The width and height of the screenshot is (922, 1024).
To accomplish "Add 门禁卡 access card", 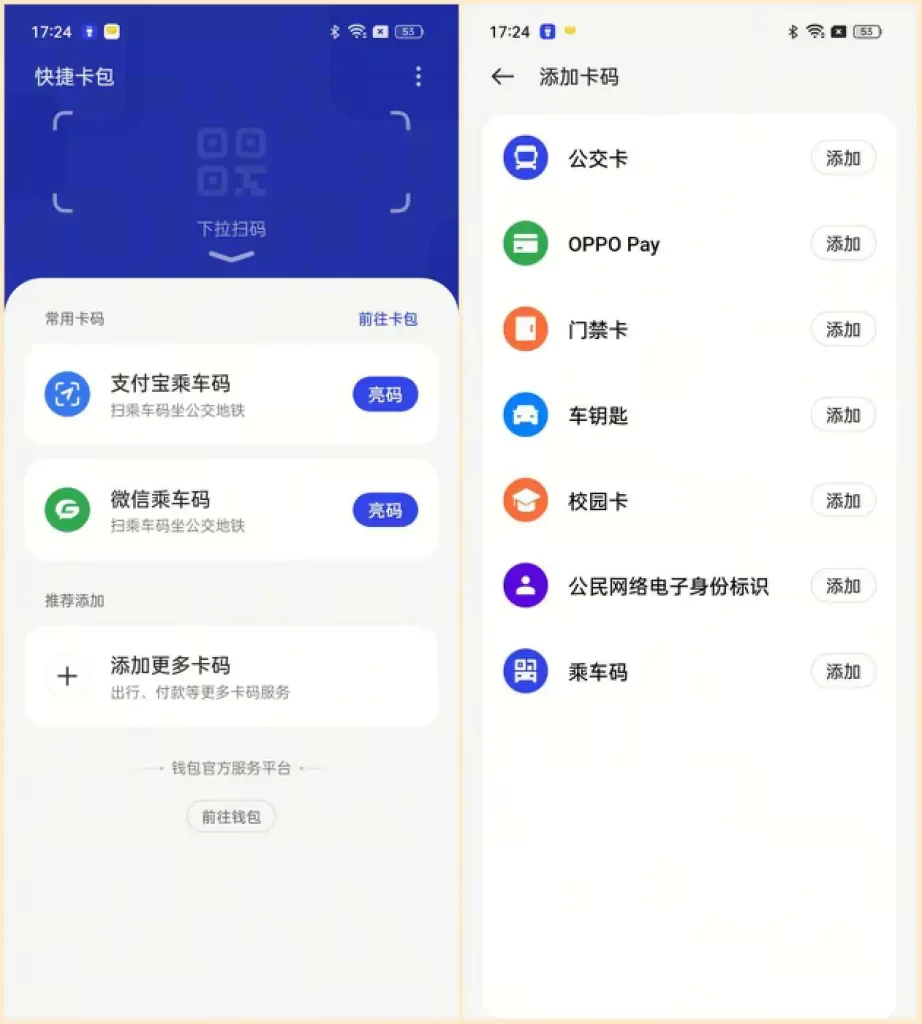I will coord(842,330).
